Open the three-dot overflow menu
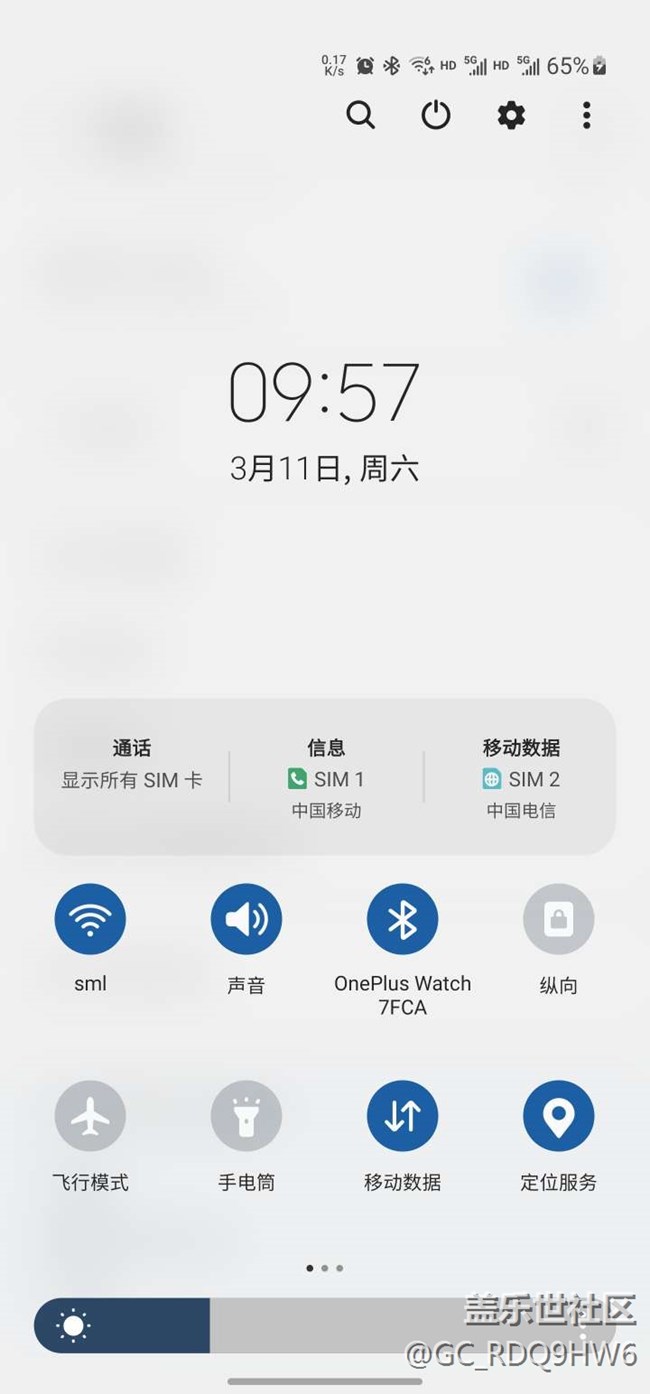Viewport: 650px width, 1394px height. [586, 116]
